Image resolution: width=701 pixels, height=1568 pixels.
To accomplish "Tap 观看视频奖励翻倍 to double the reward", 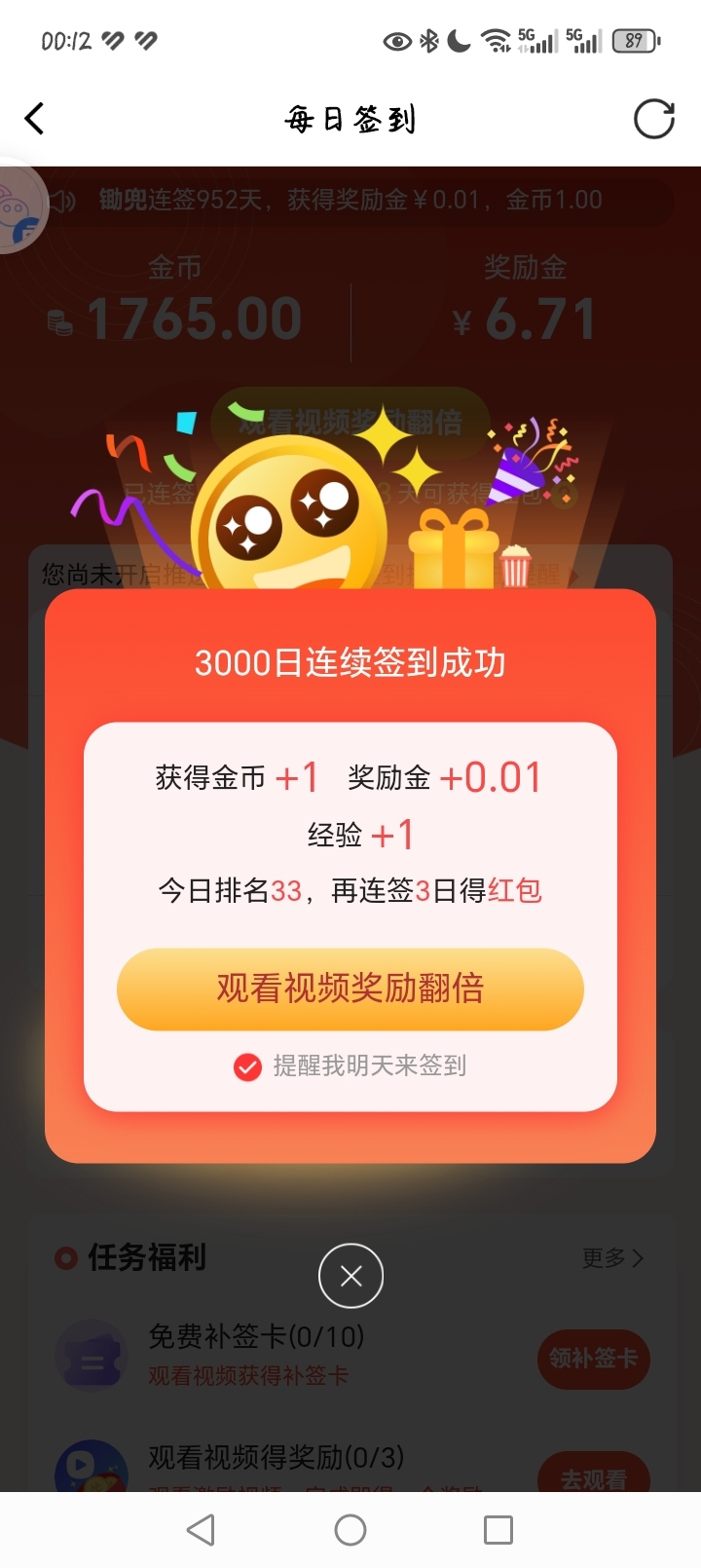I will (x=350, y=989).
